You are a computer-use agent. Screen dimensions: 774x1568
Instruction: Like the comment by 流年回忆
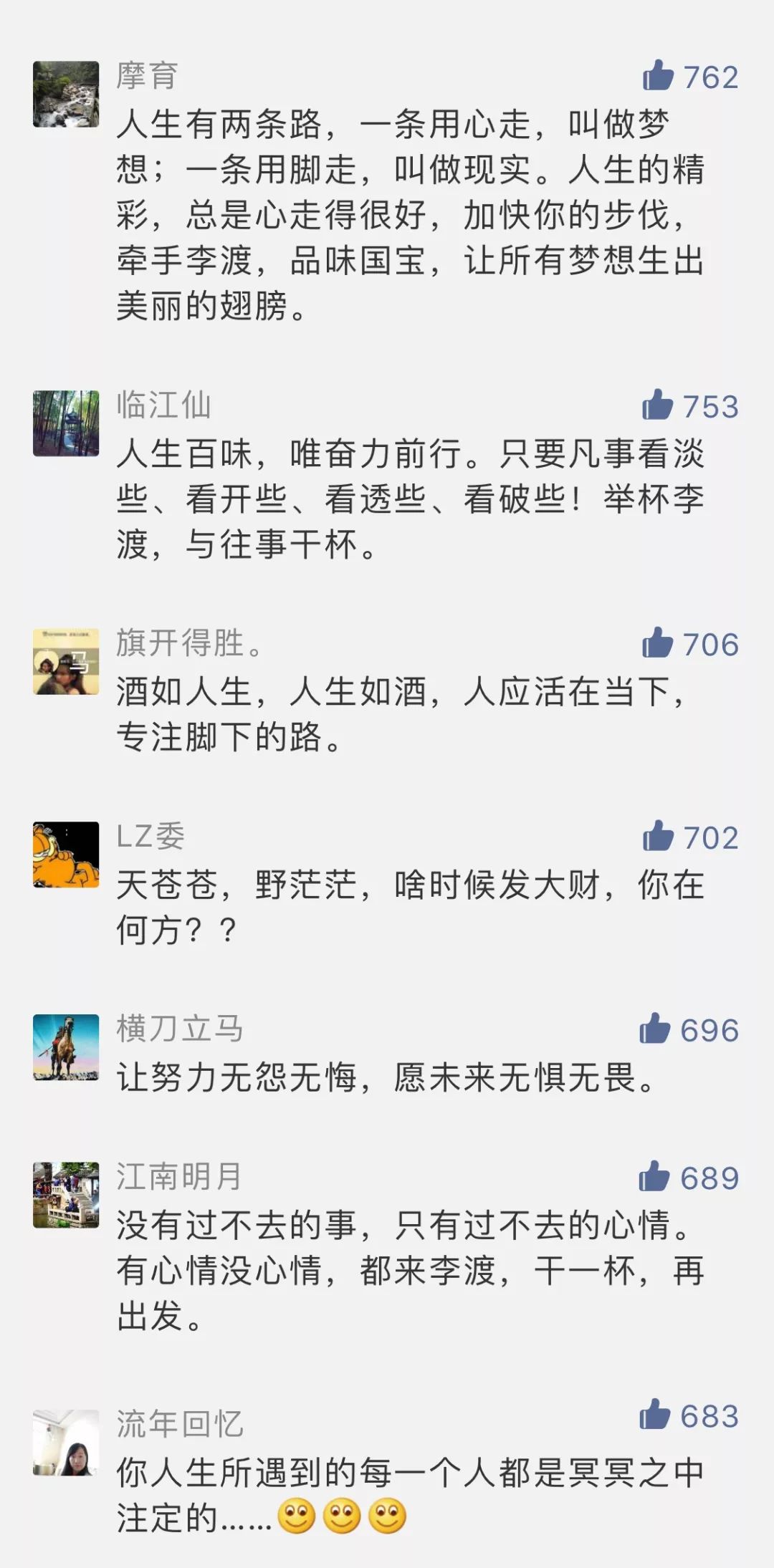click(655, 1414)
